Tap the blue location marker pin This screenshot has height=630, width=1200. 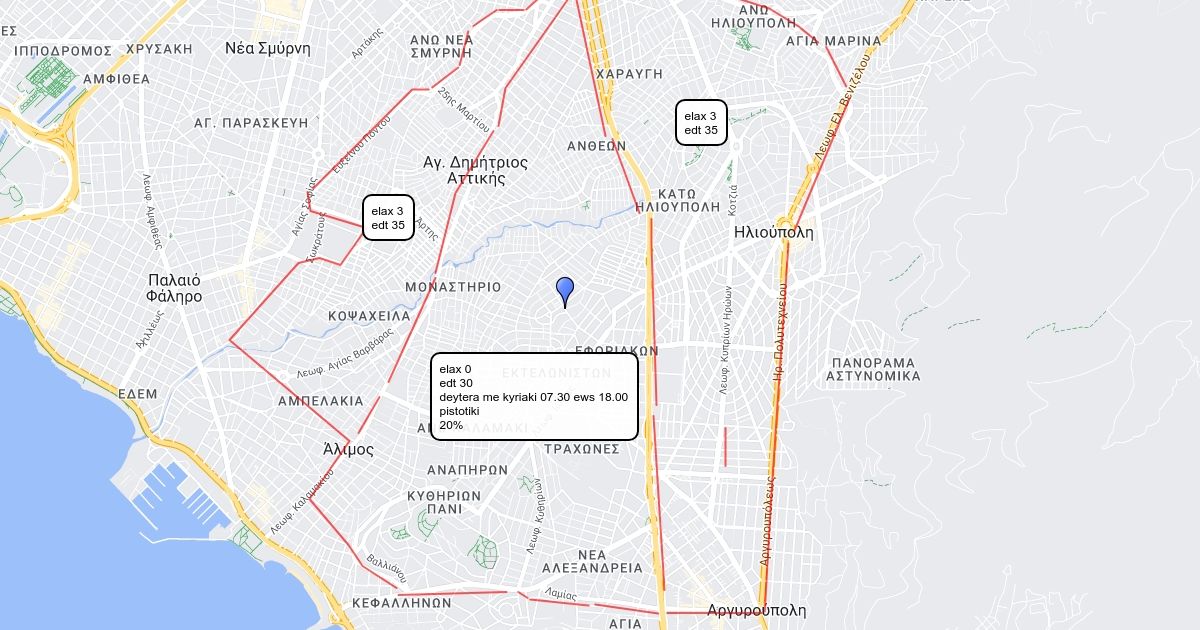[x=565, y=292]
